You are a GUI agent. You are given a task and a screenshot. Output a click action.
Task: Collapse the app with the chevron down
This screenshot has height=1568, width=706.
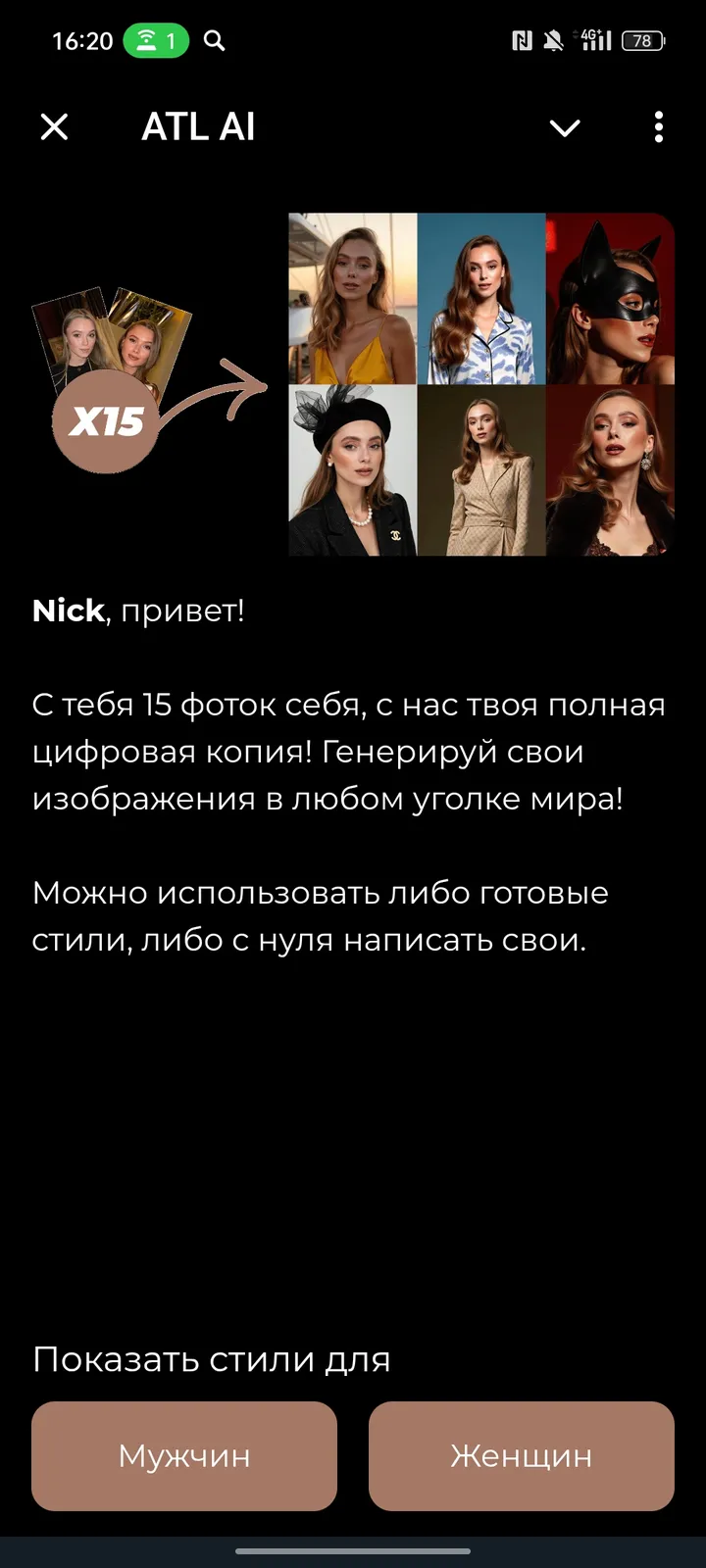coord(565,127)
